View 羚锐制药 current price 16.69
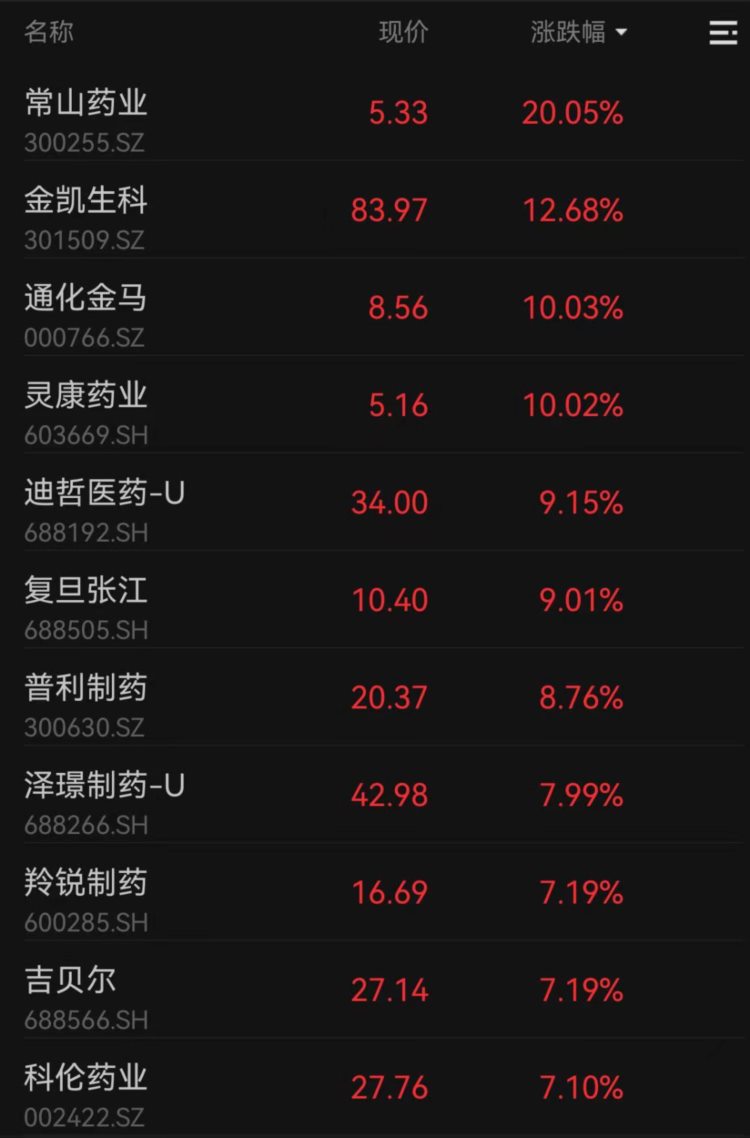This screenshot has height=1138, width=750. [x=393, y=891]
